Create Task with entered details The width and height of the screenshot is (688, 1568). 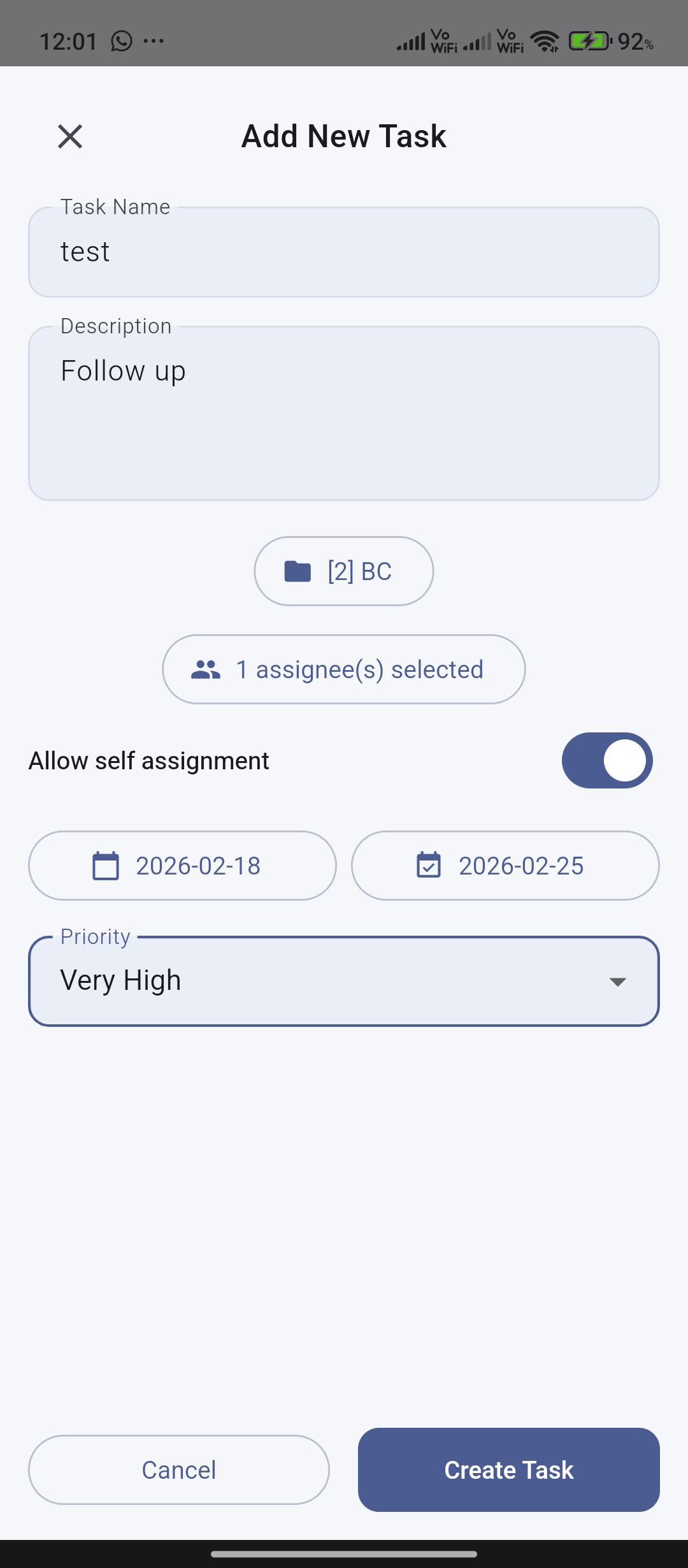508,1470
